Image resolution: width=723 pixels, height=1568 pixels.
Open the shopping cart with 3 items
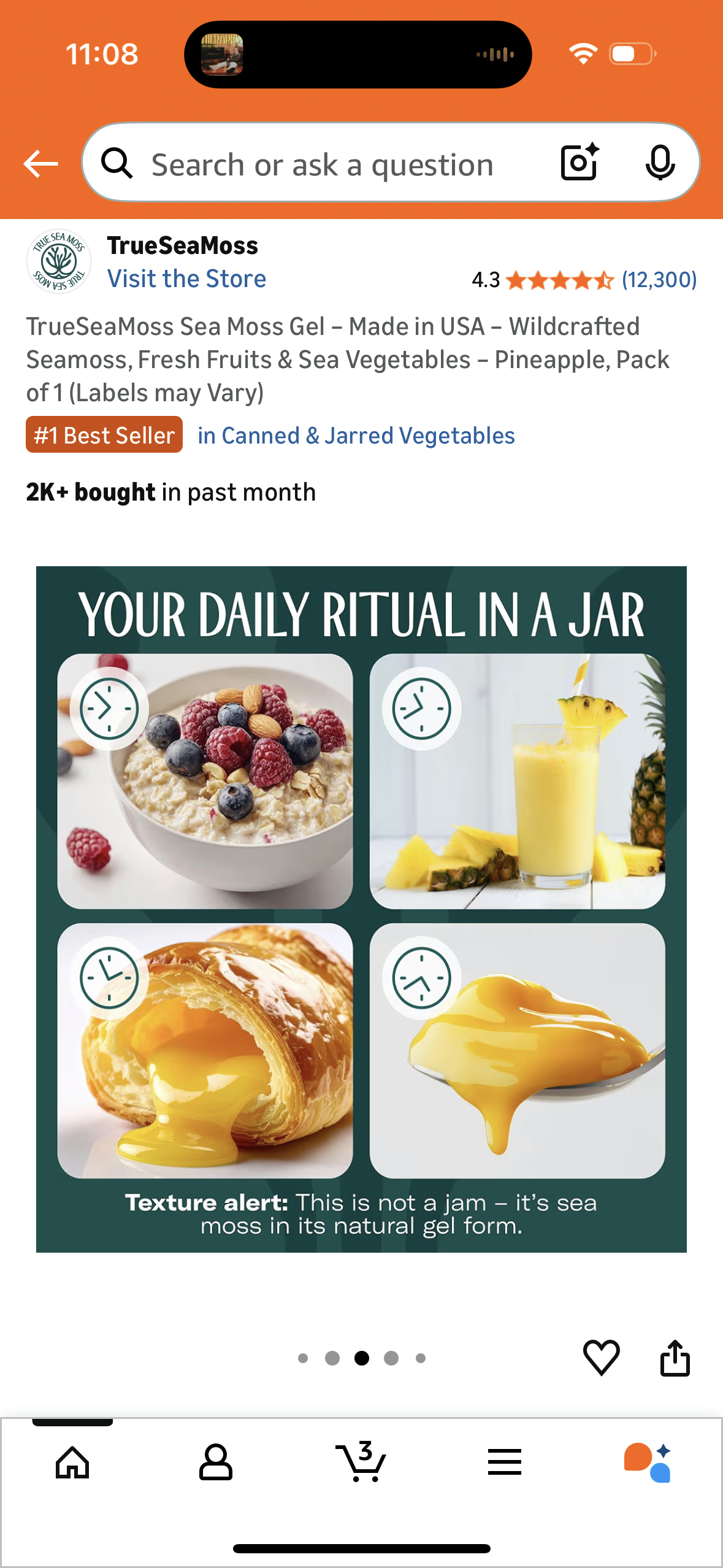pyautogui.click(x=361, y=1462)
